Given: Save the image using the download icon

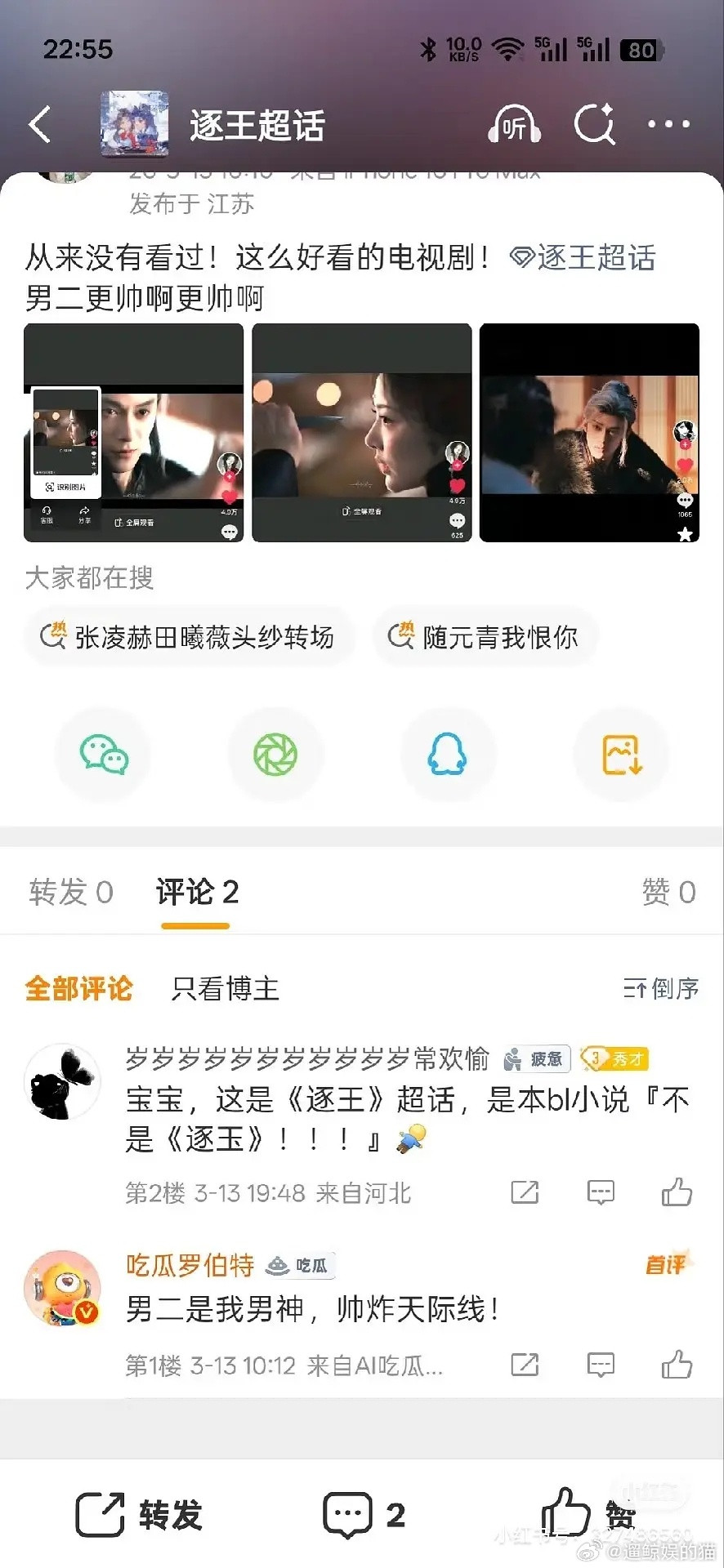Looking at the screenshot, I should [x=620, y=754].
